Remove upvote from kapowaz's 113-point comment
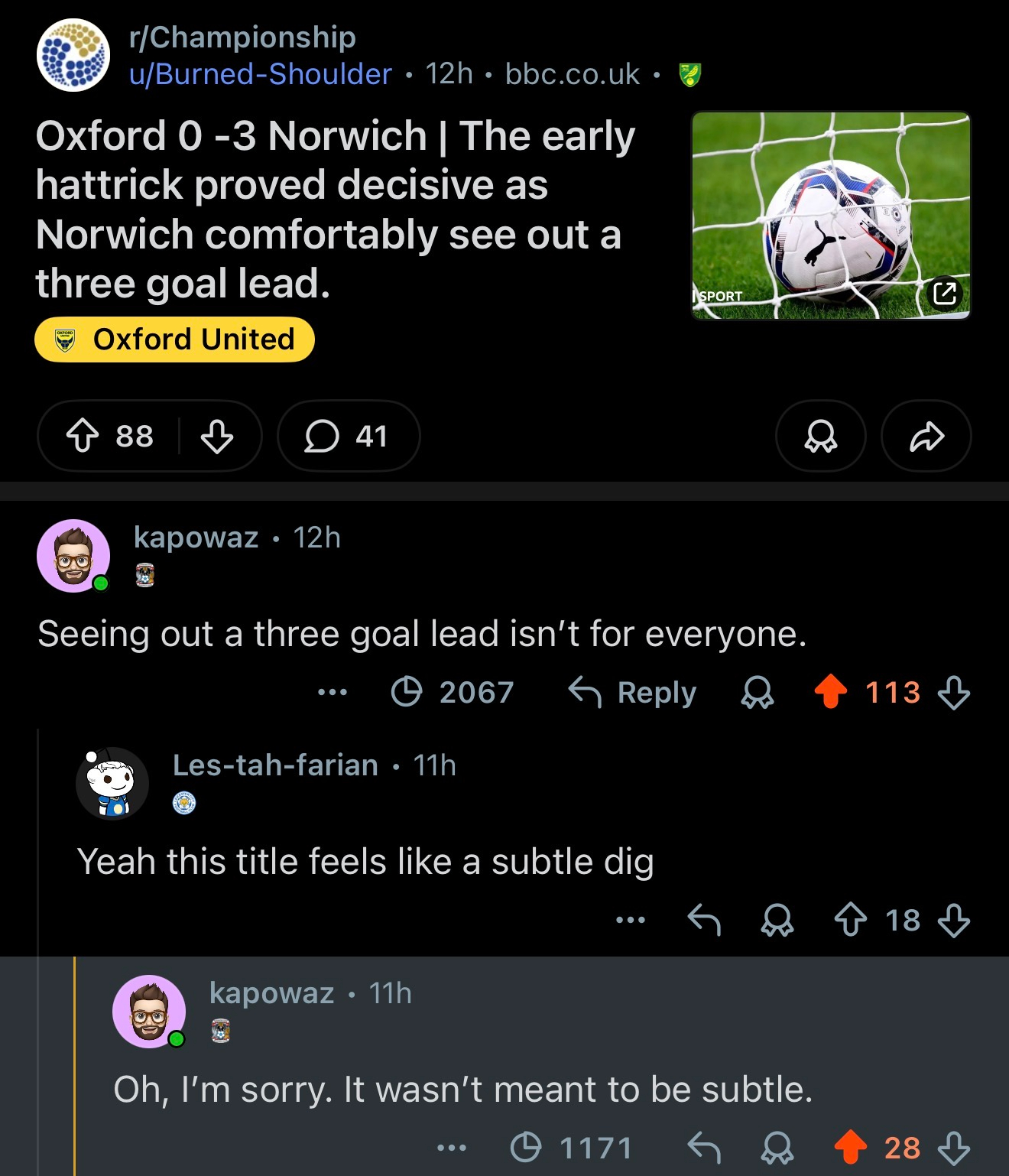This screenshot has height=1176, width=1009. click(x=831, y=693)
